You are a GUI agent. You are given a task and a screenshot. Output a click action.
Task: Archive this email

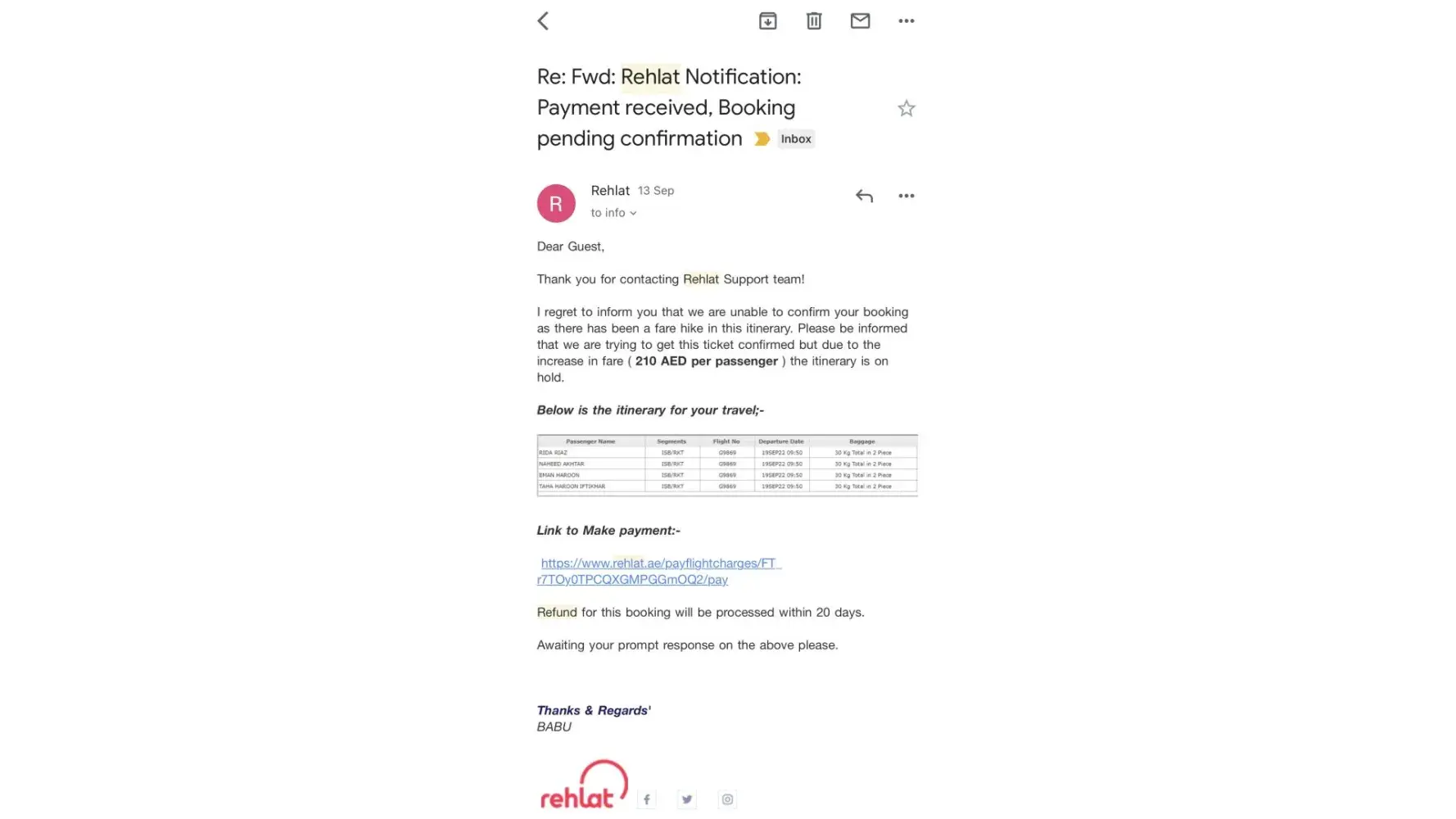click(x=767, y=21)
